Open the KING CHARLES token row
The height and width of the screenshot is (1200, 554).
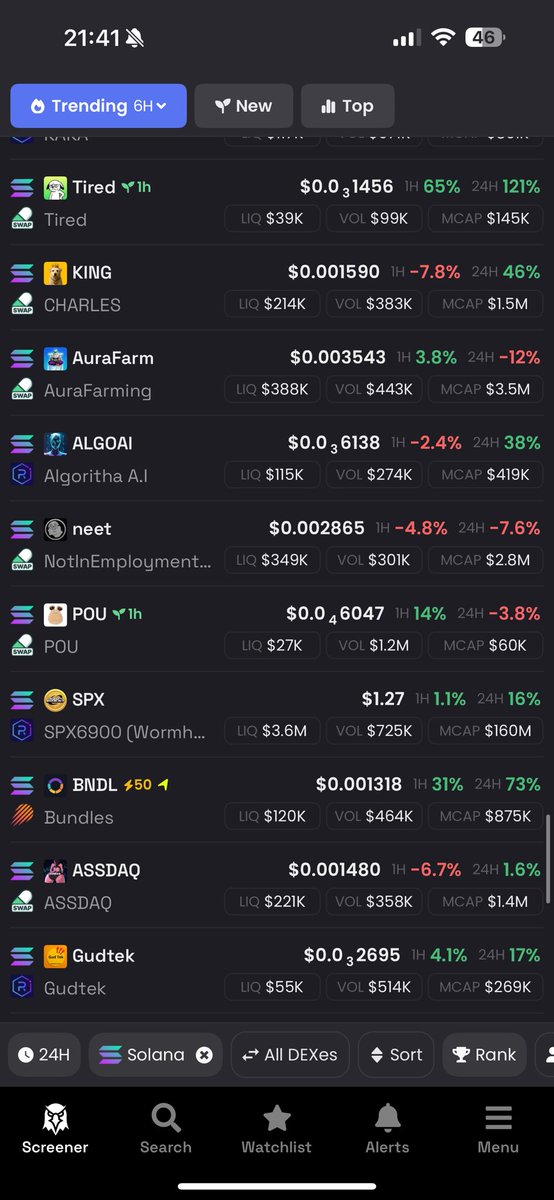click(277, 288)
